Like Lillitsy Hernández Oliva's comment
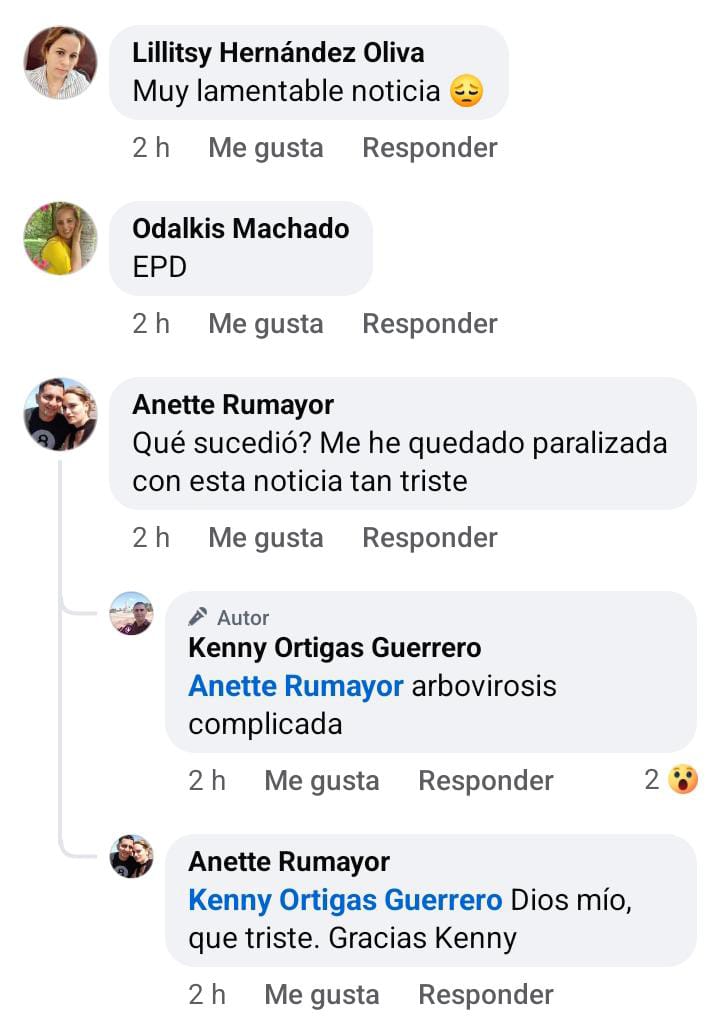This screenshot has height=1033, width=720. pos(265,148)
